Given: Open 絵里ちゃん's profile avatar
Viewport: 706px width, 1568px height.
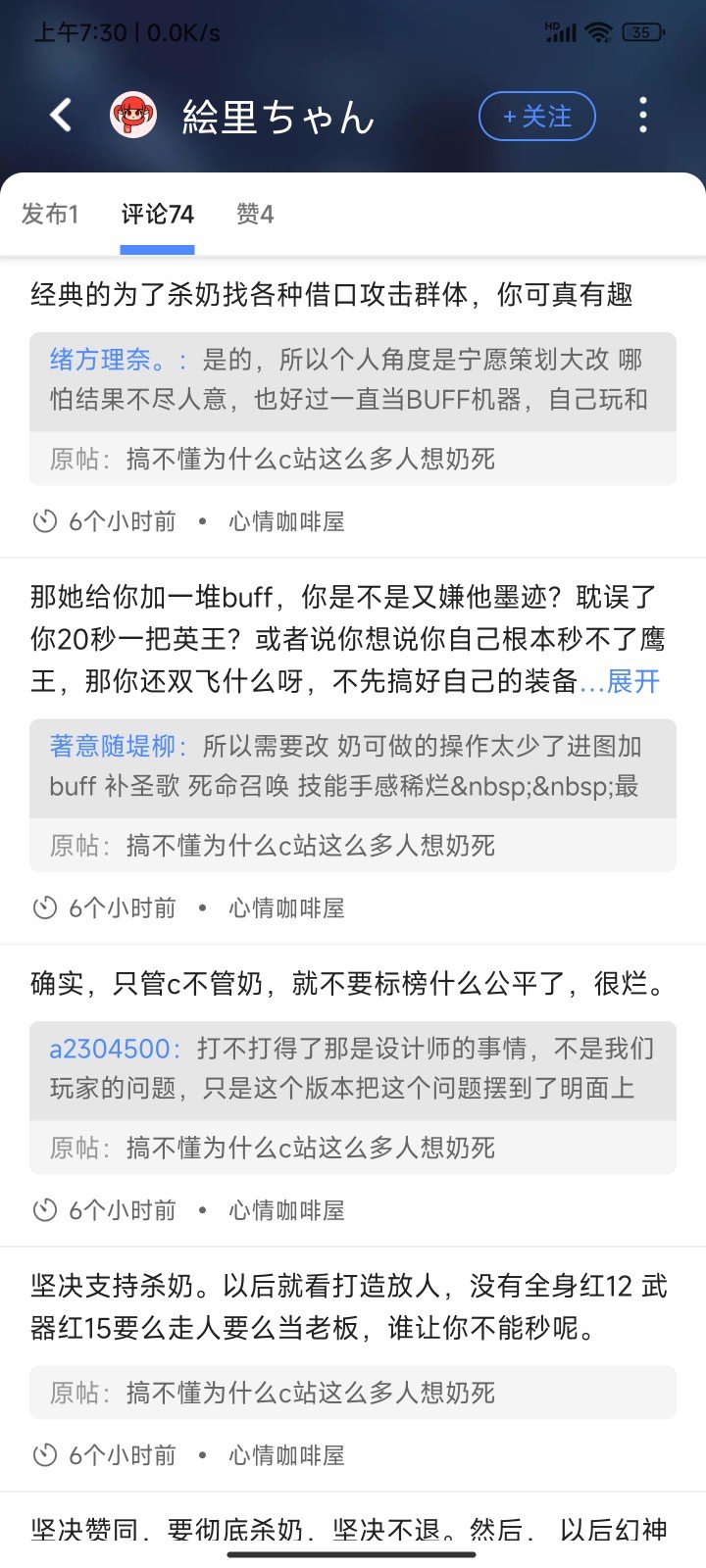Looking at the screenshot, I should pos(133,116).
